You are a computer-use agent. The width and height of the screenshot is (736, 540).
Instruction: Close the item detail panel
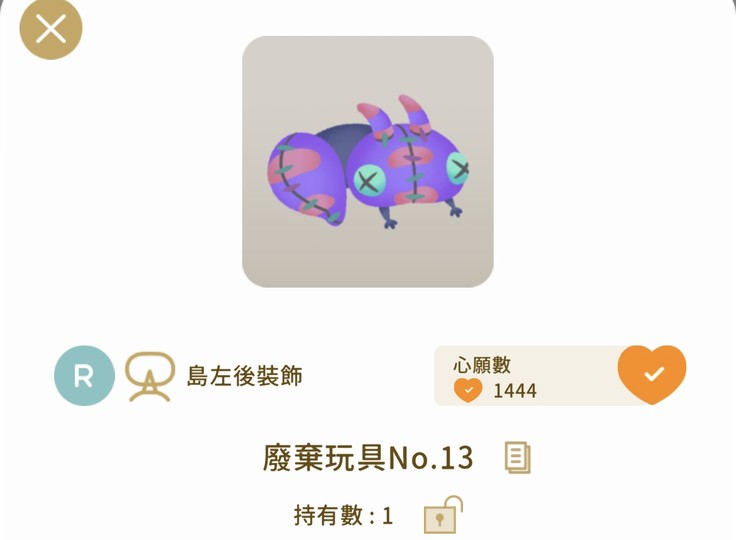[x=50, y=29]
